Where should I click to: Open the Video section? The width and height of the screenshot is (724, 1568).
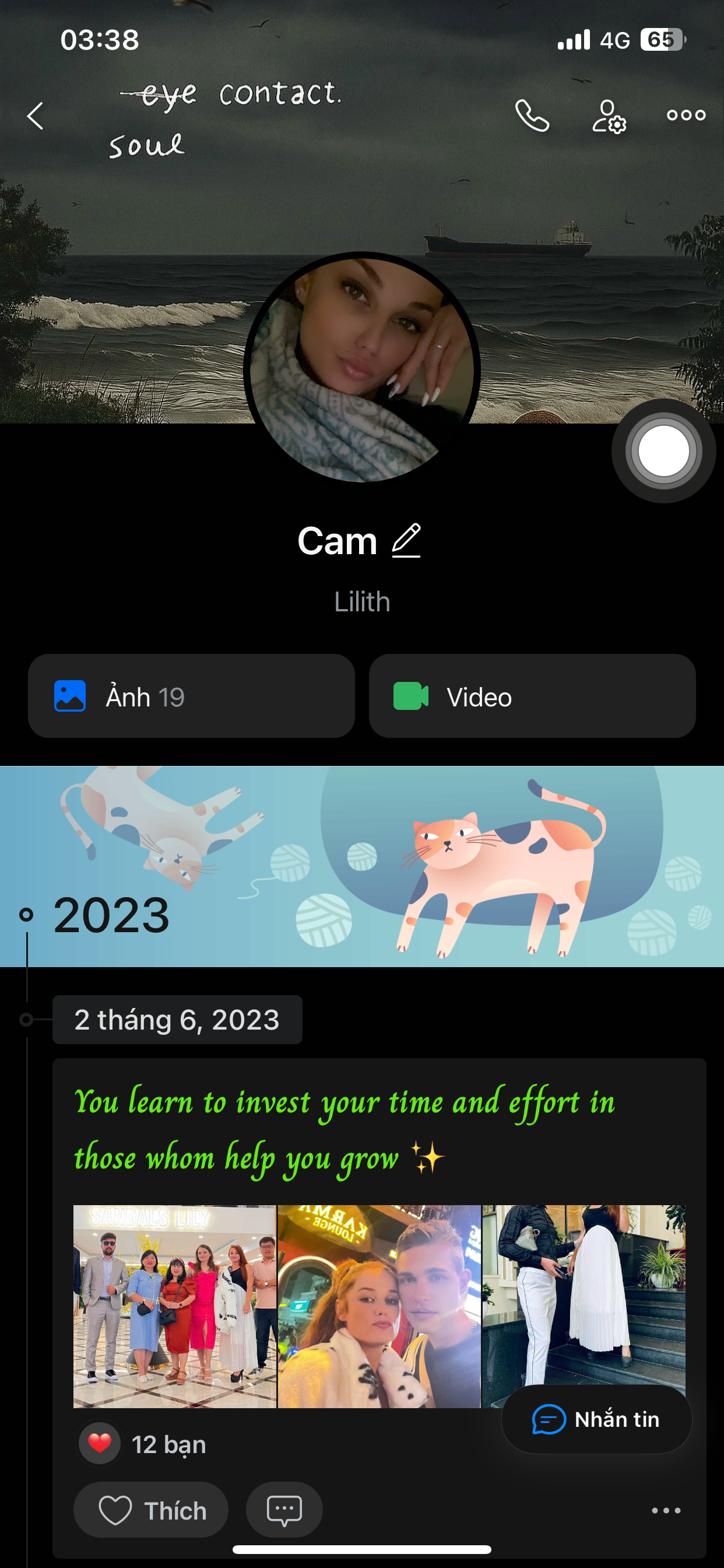pyautogui.click(x=532, y=696)
